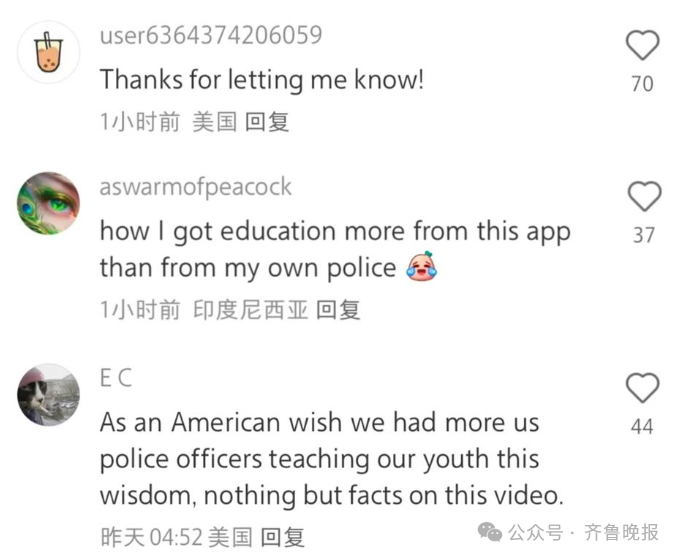
Task: Like the comment "Thanks for letting me know!"
Action: click(x=642, y=46)
